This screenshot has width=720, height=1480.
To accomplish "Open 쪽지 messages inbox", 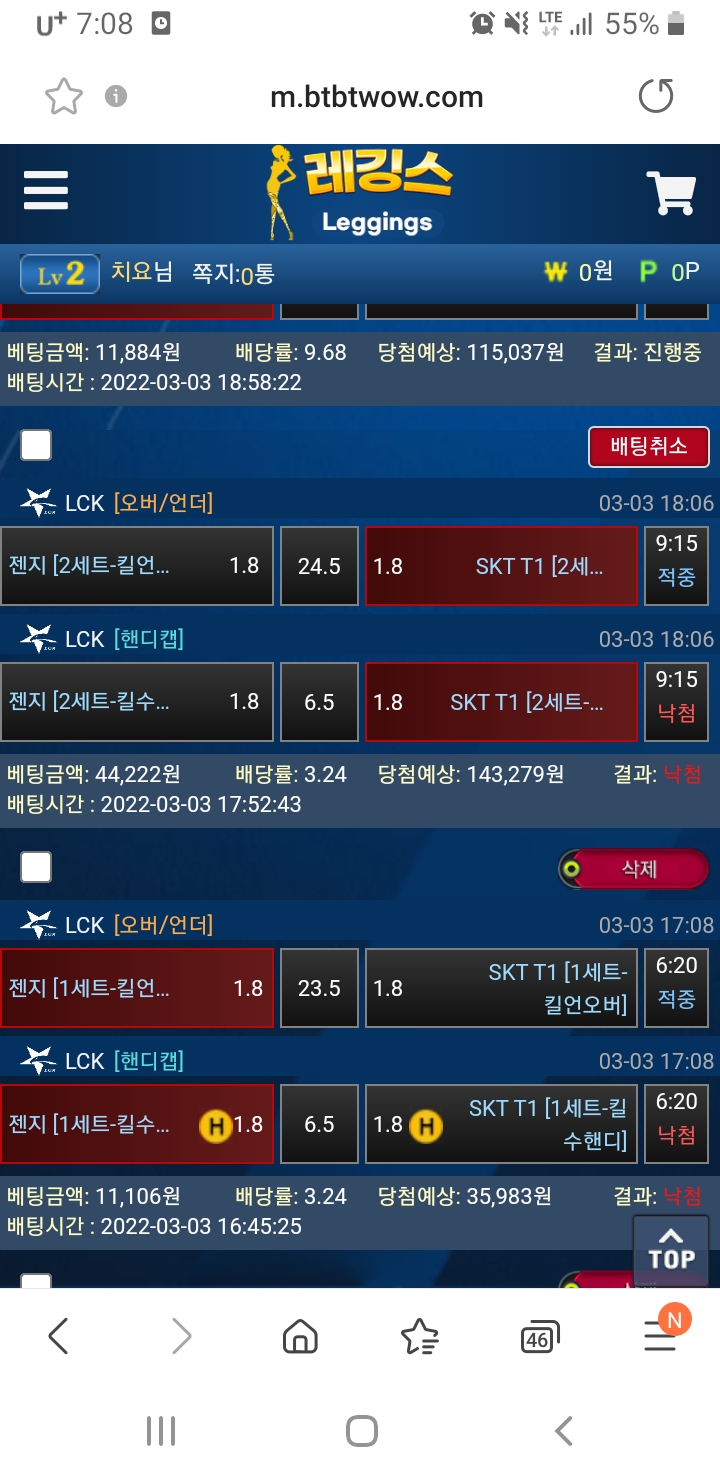I will (233, 272).
